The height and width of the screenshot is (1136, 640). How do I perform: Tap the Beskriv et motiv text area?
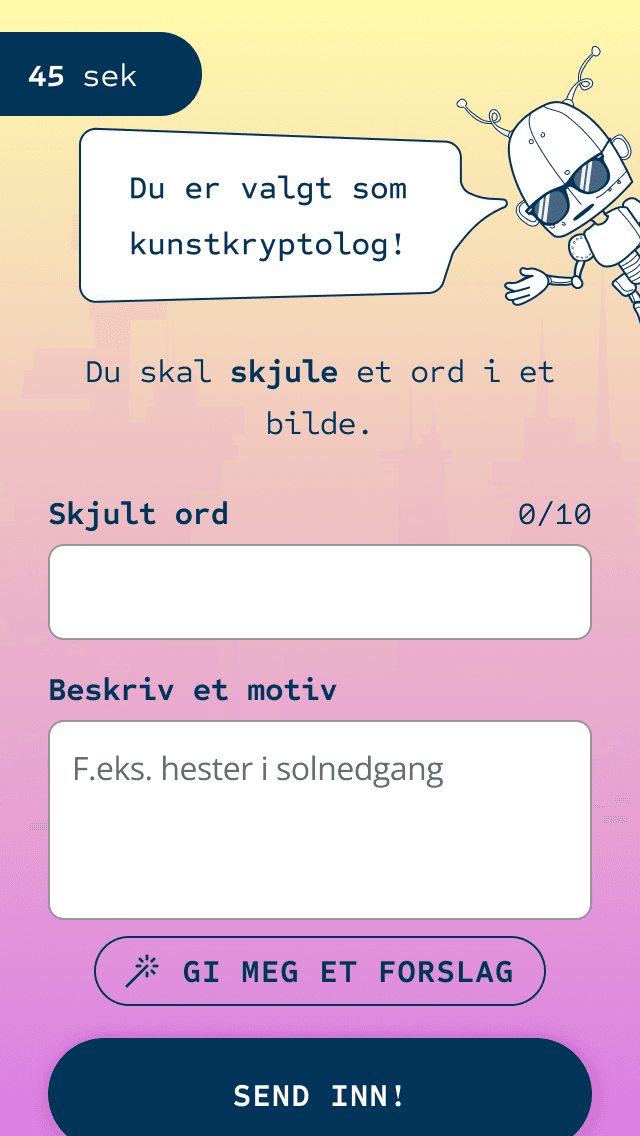tap(320, 819)
